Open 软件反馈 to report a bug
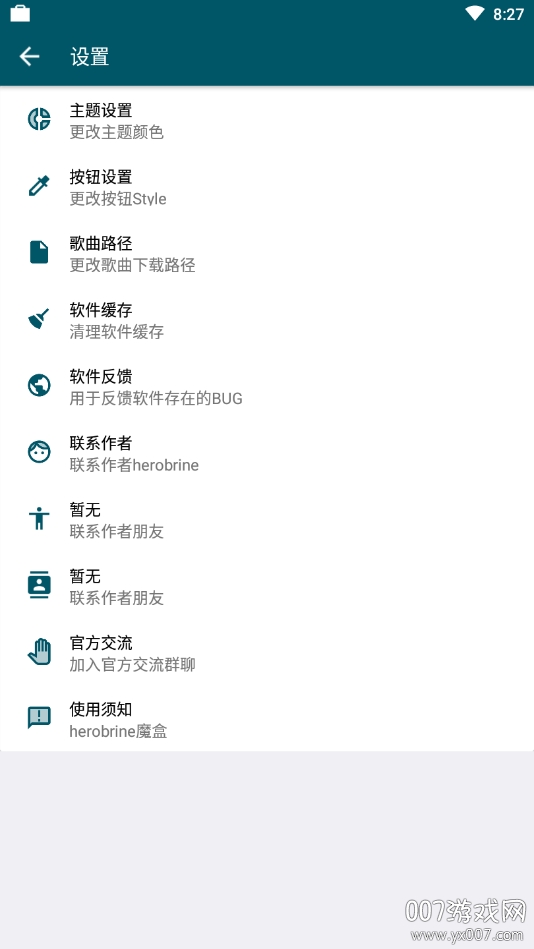The image size is (534, 949). pos(267,386)
